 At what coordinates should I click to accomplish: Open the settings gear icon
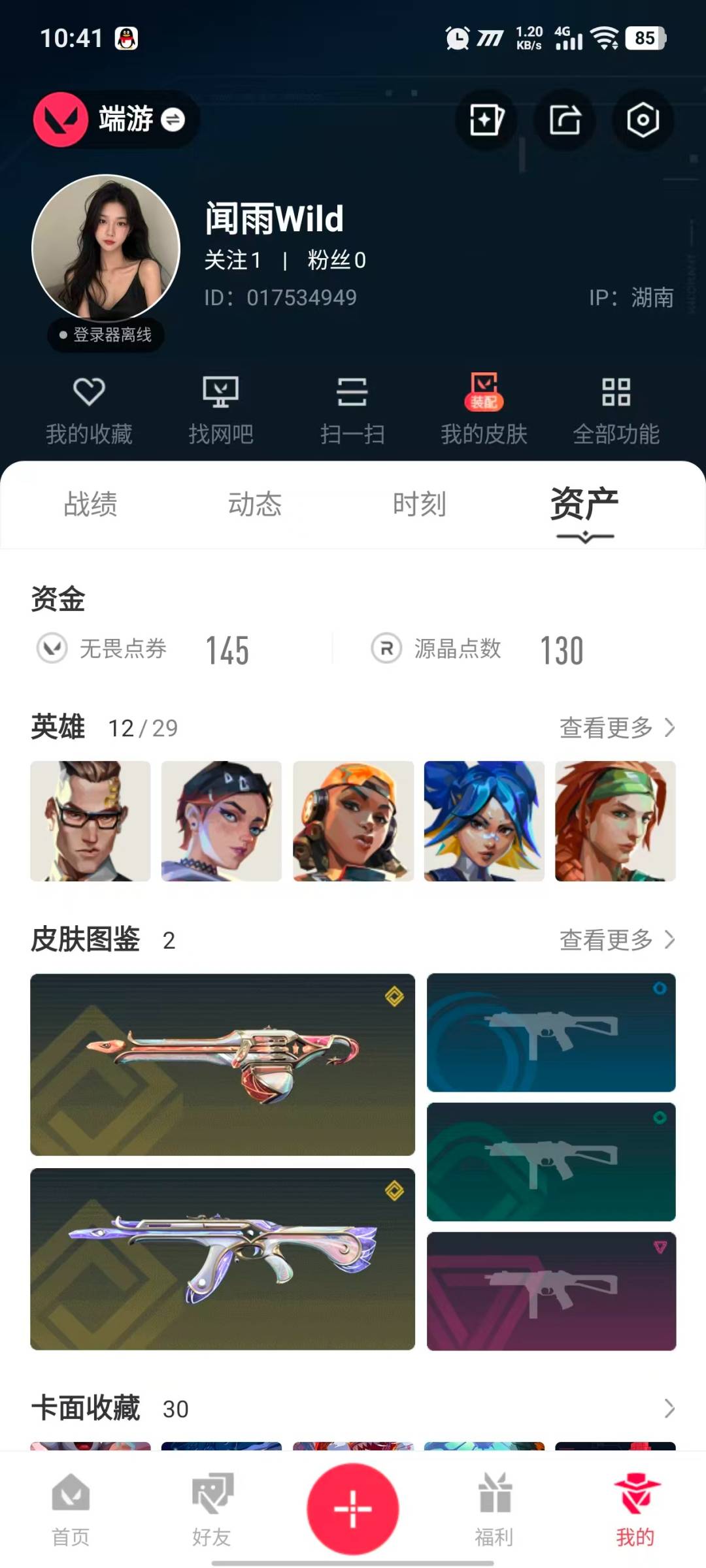coord(643,120)
